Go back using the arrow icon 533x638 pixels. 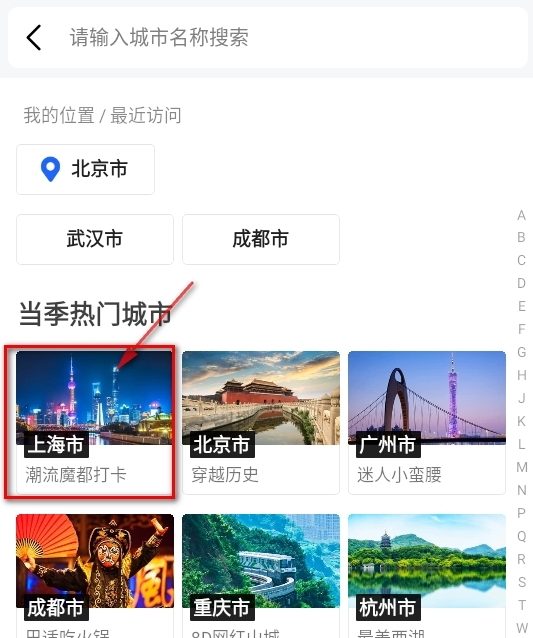(x=34, y=37)
